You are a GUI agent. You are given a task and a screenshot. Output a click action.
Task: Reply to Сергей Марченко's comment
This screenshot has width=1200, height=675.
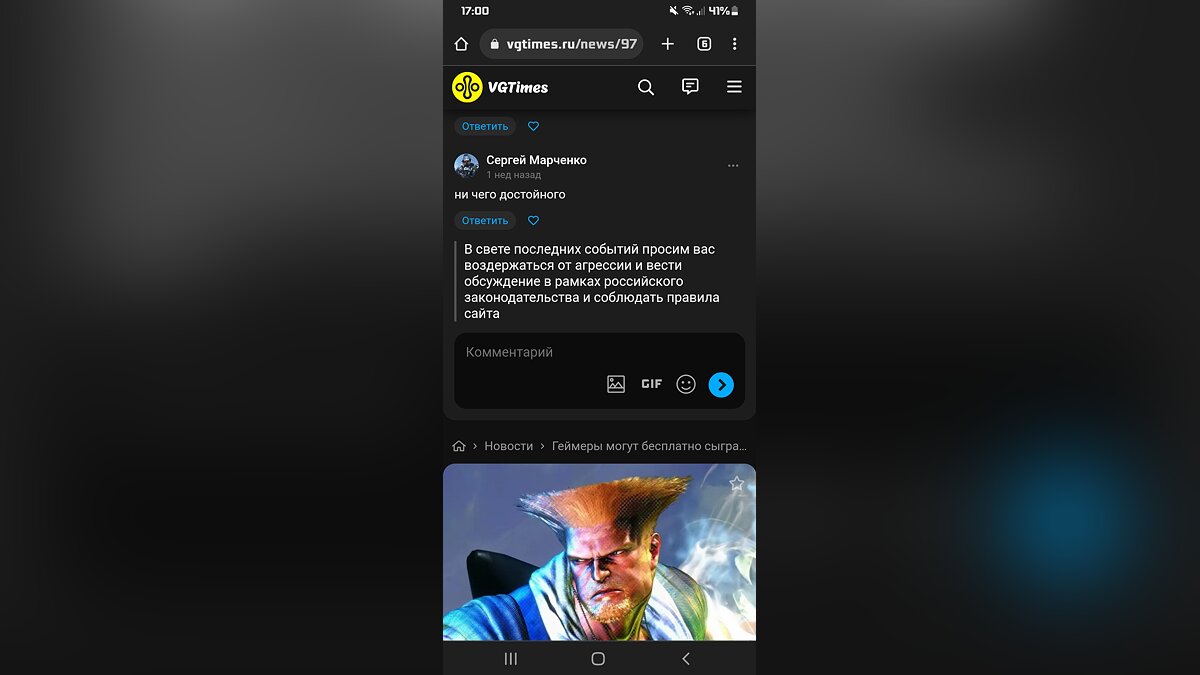coord(485,220)
